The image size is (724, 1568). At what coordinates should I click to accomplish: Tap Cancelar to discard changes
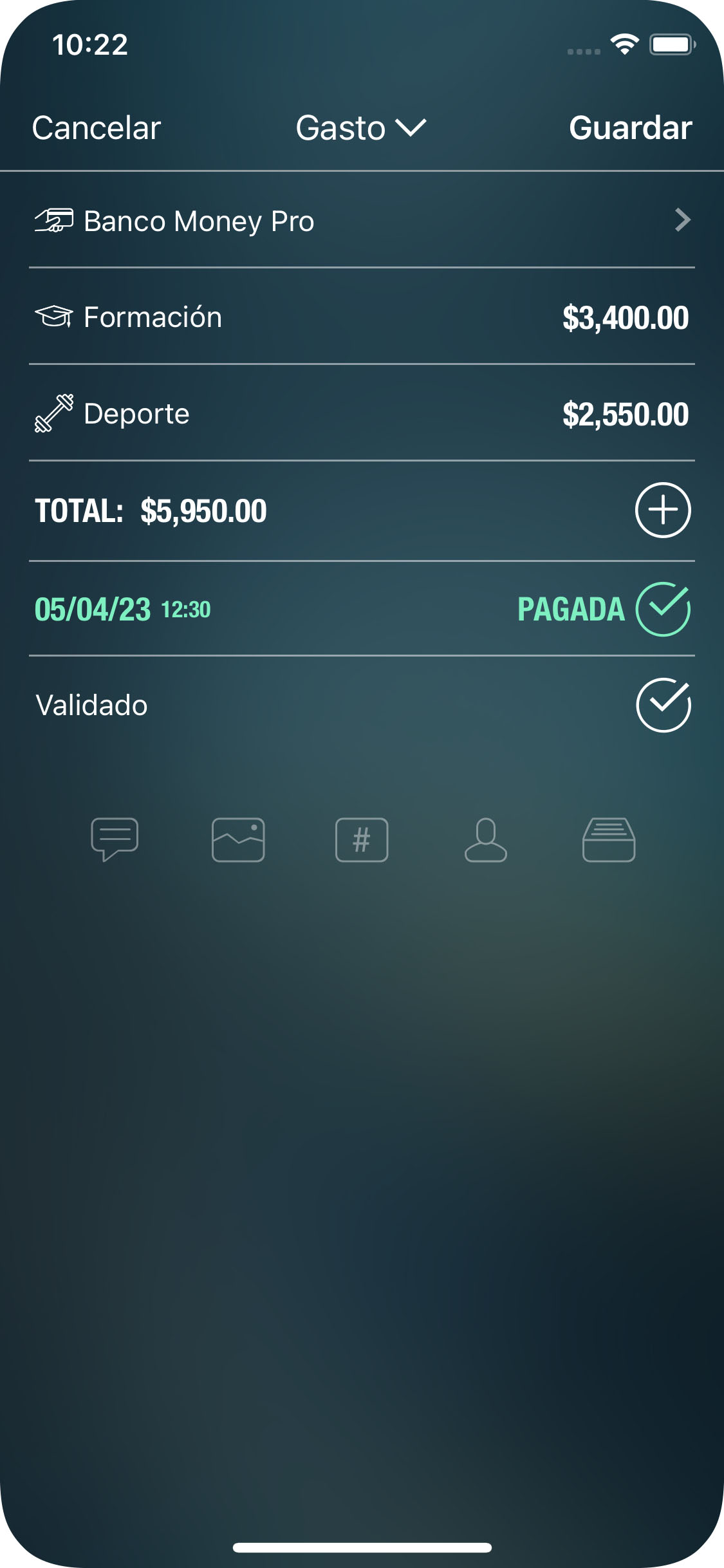coord(97,127)
